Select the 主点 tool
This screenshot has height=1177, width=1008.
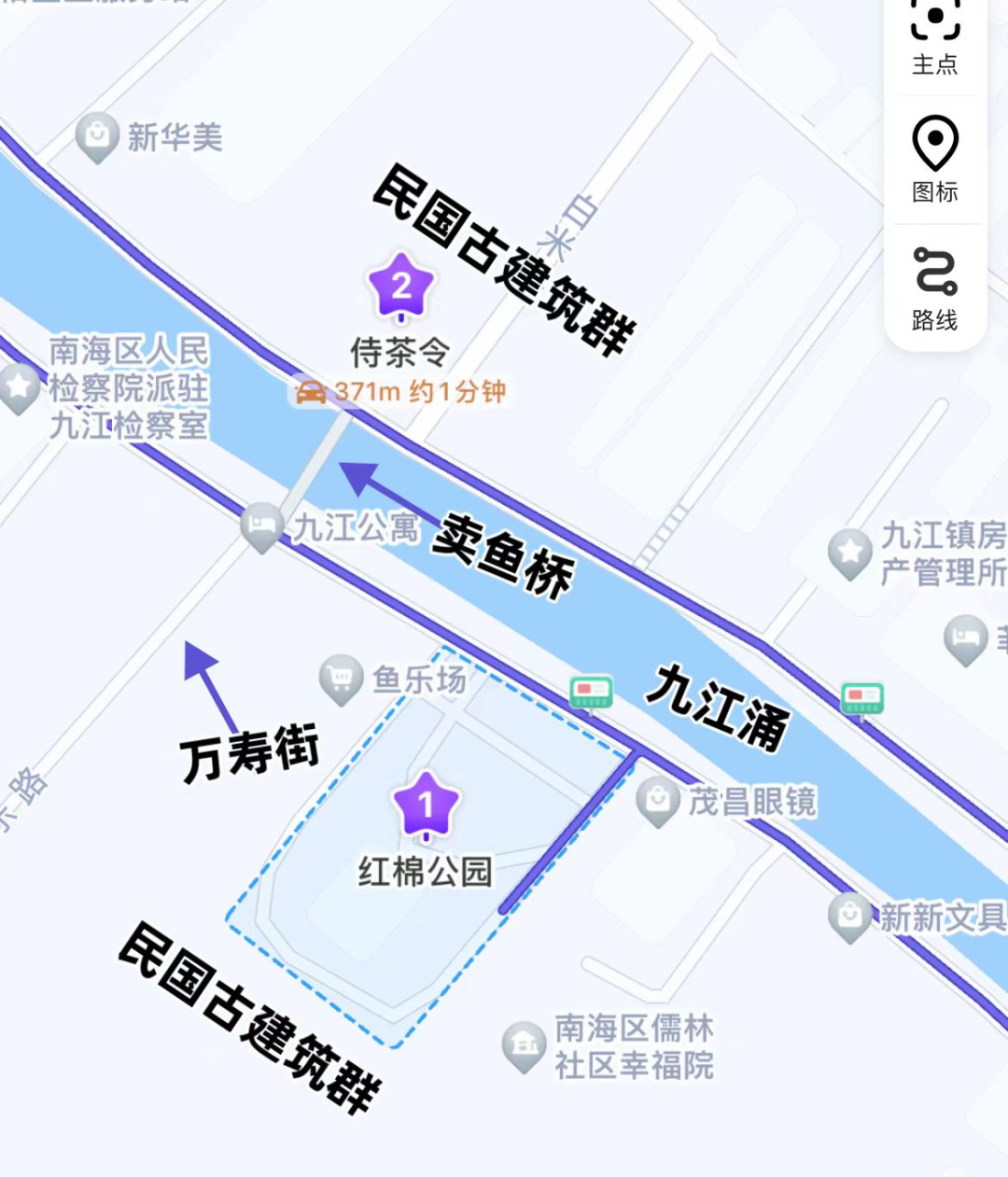(934, 37)
